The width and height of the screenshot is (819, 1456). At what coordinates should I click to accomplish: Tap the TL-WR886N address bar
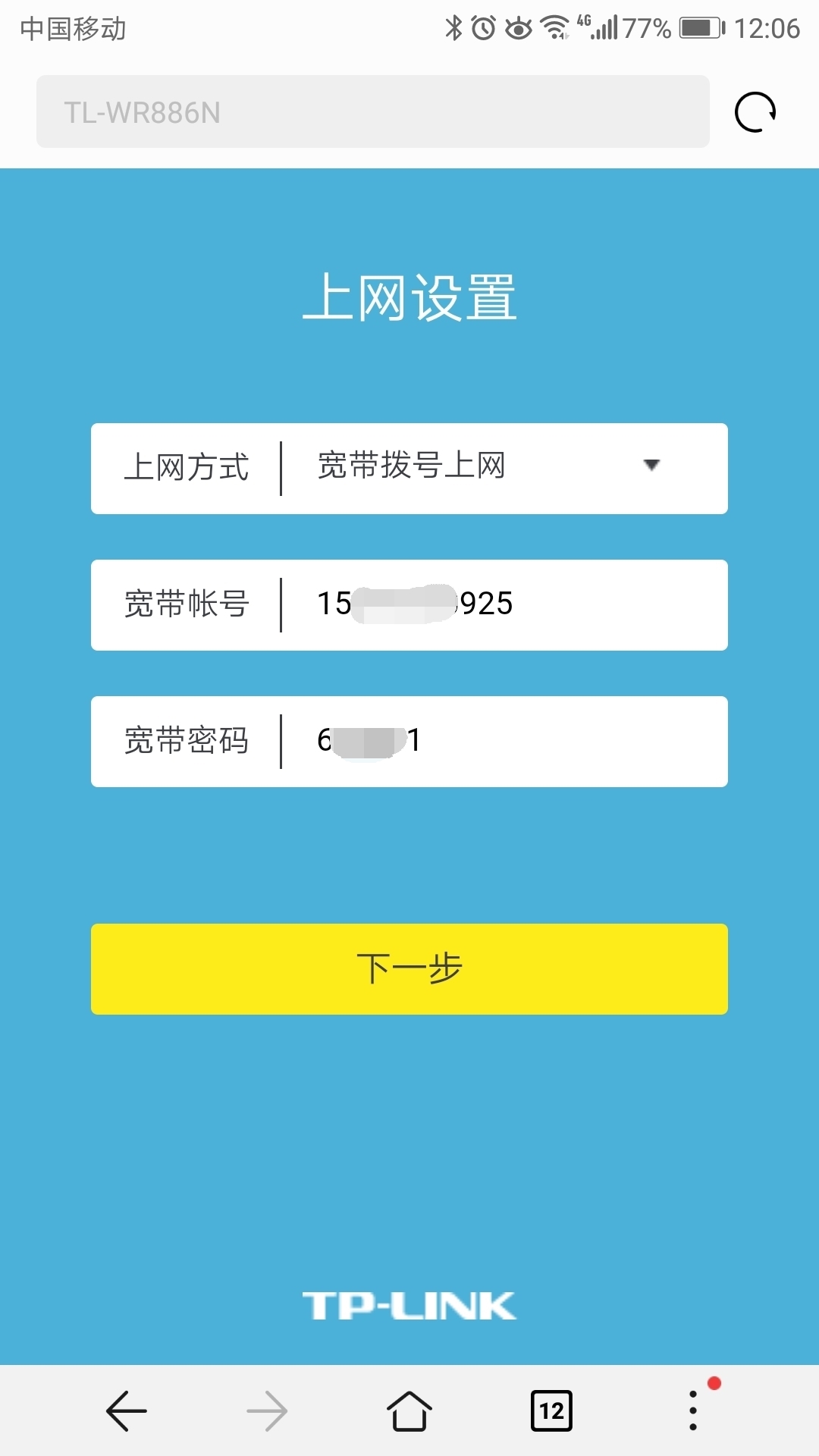point(373,111)
